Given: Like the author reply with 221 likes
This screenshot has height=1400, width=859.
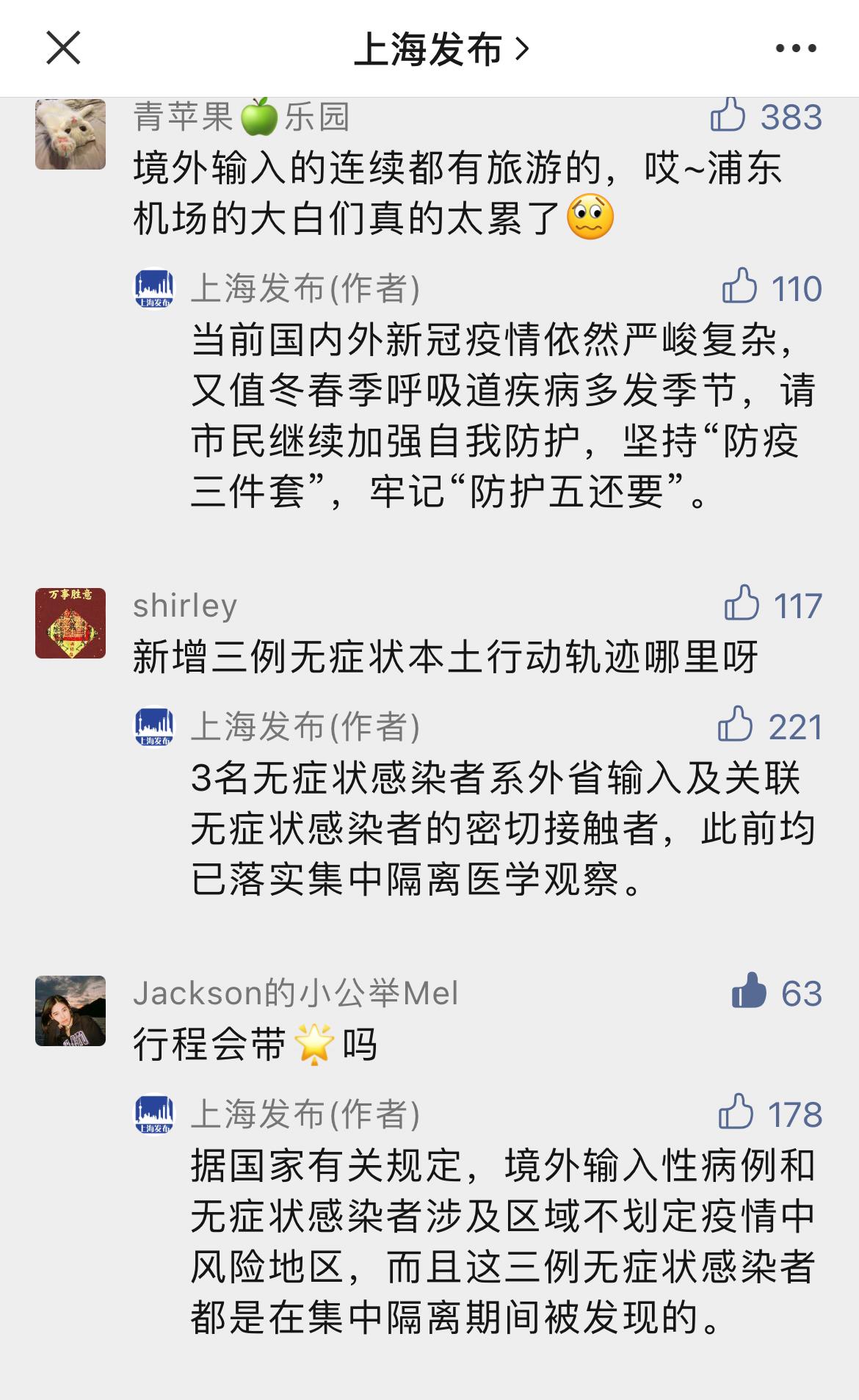Looking at the screenshot, I should (x=736, y=725).
